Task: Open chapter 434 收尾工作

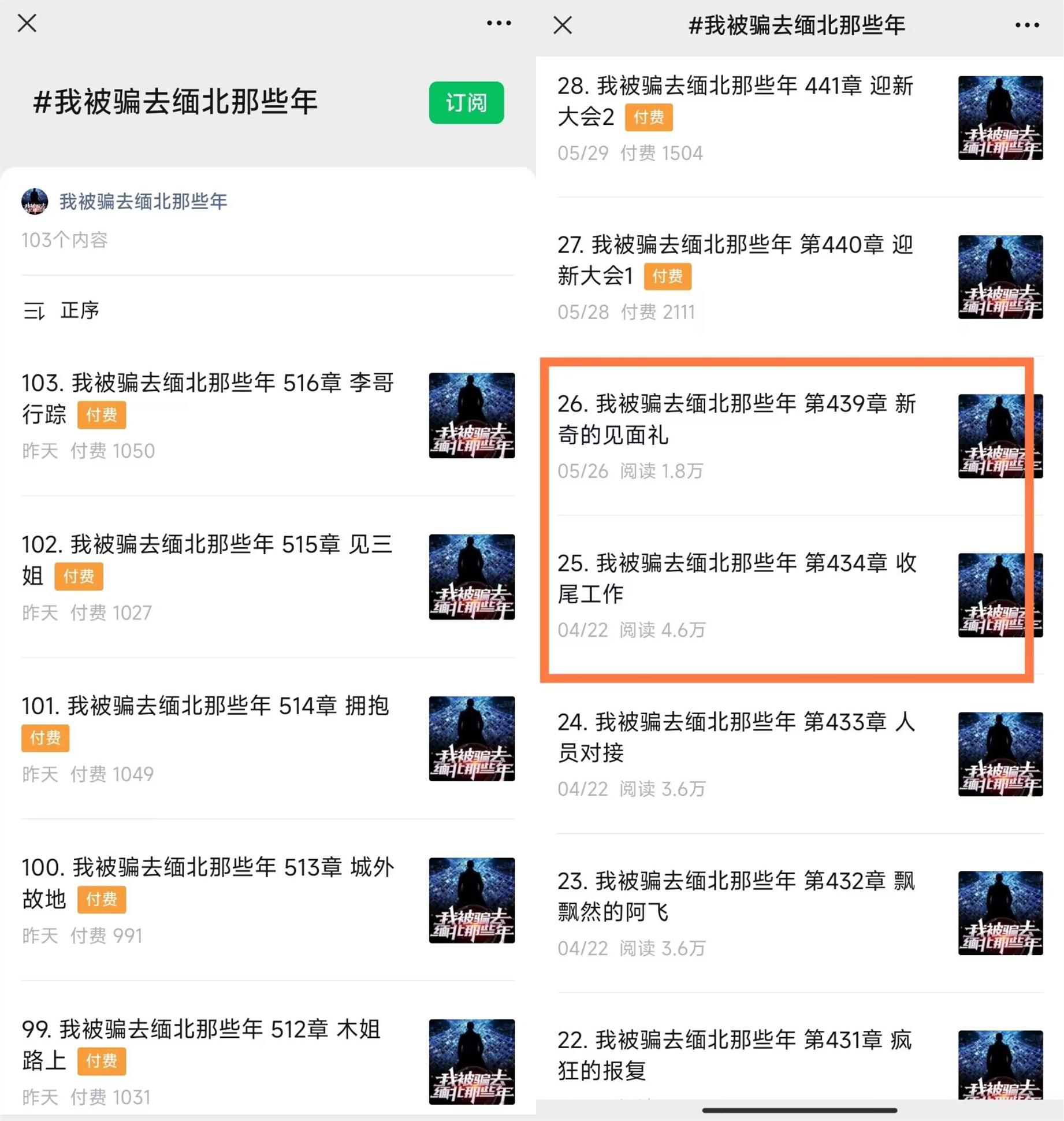Action: point(736,578)
